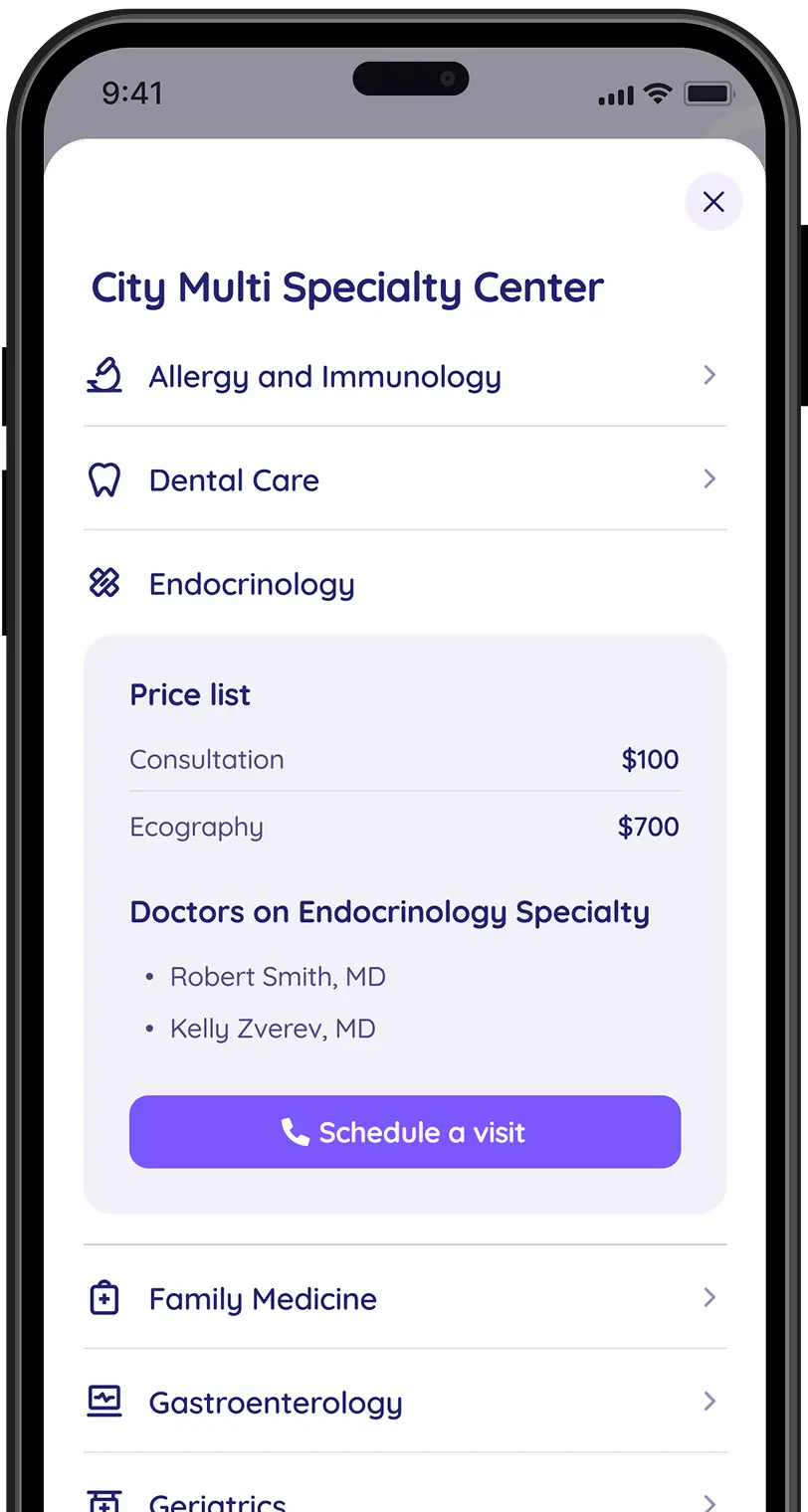Open Allergy and Immunology specialty
The height and width of the screenshot is (1512, 808).
[404, 376]
